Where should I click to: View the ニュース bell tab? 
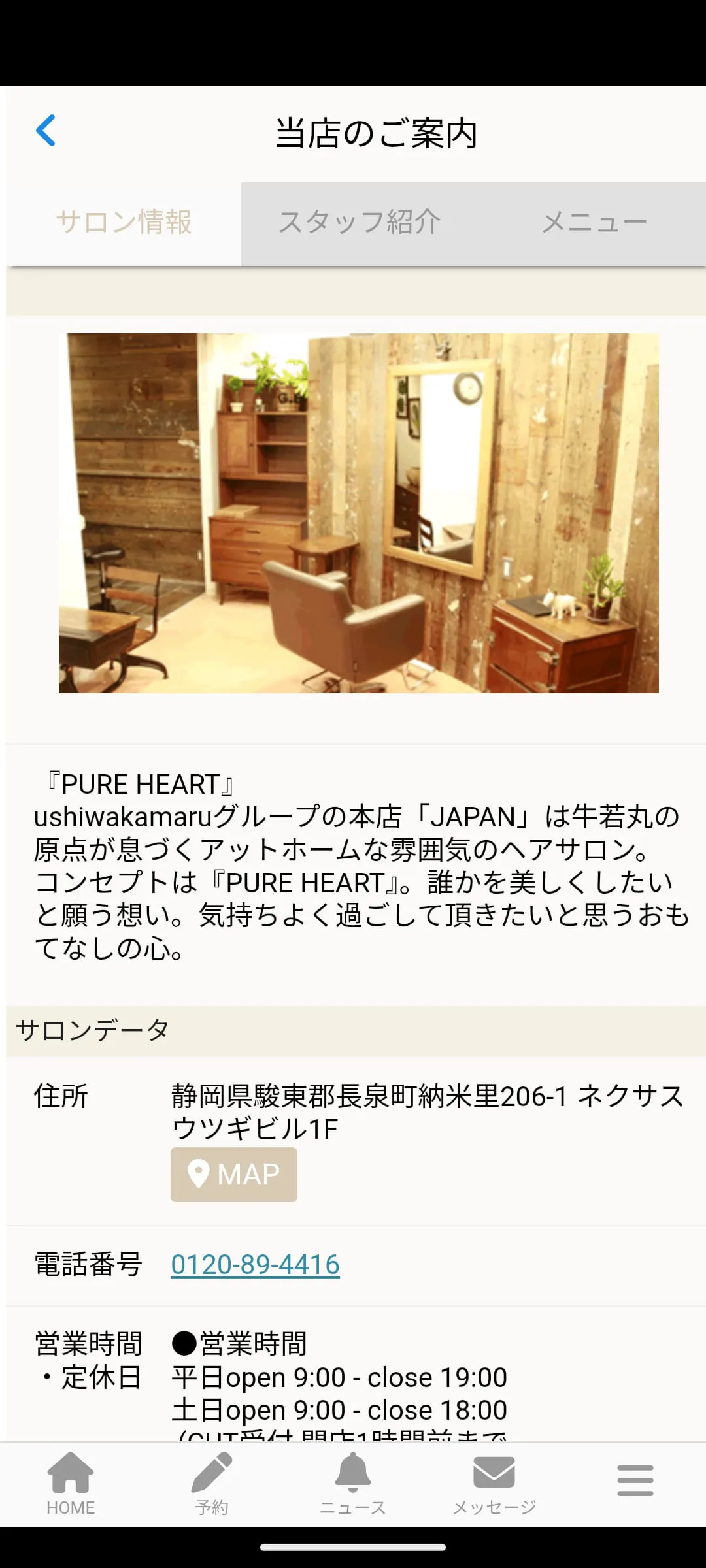click(x=353, y=1483)
